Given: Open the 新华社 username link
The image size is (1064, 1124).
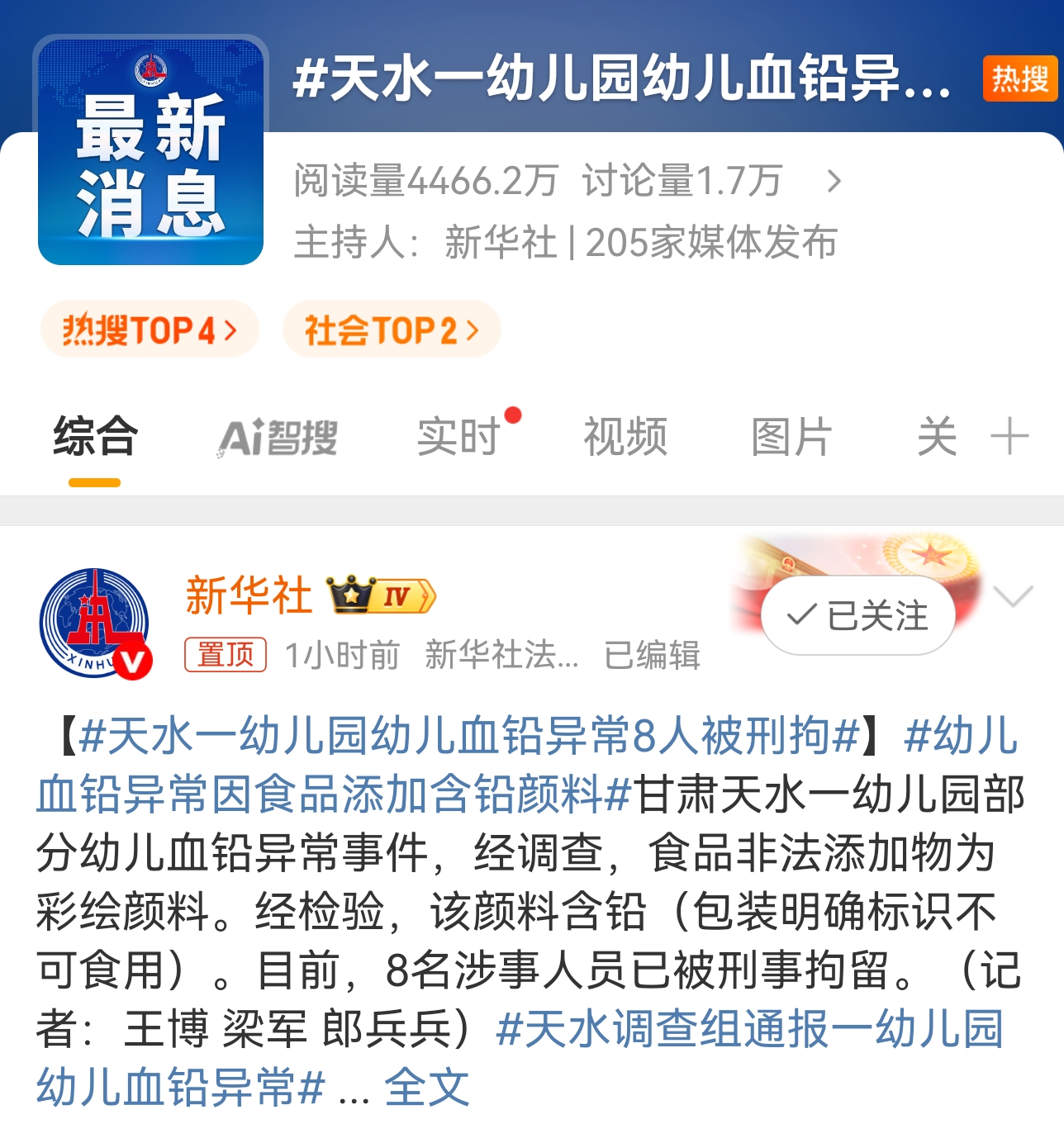Looking at the screenshot, I should coord(249,595).
